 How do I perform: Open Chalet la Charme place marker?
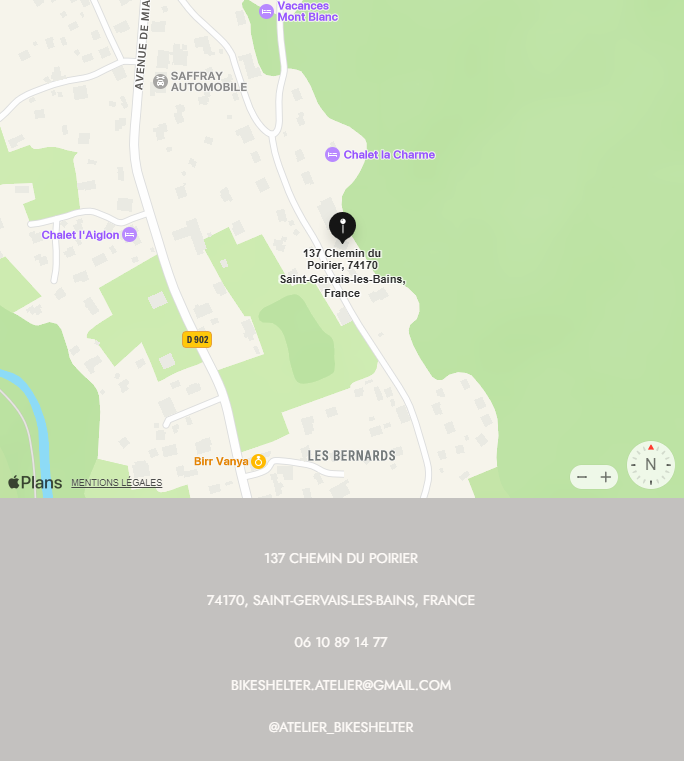pyautogui.click(x=333, y=154)
